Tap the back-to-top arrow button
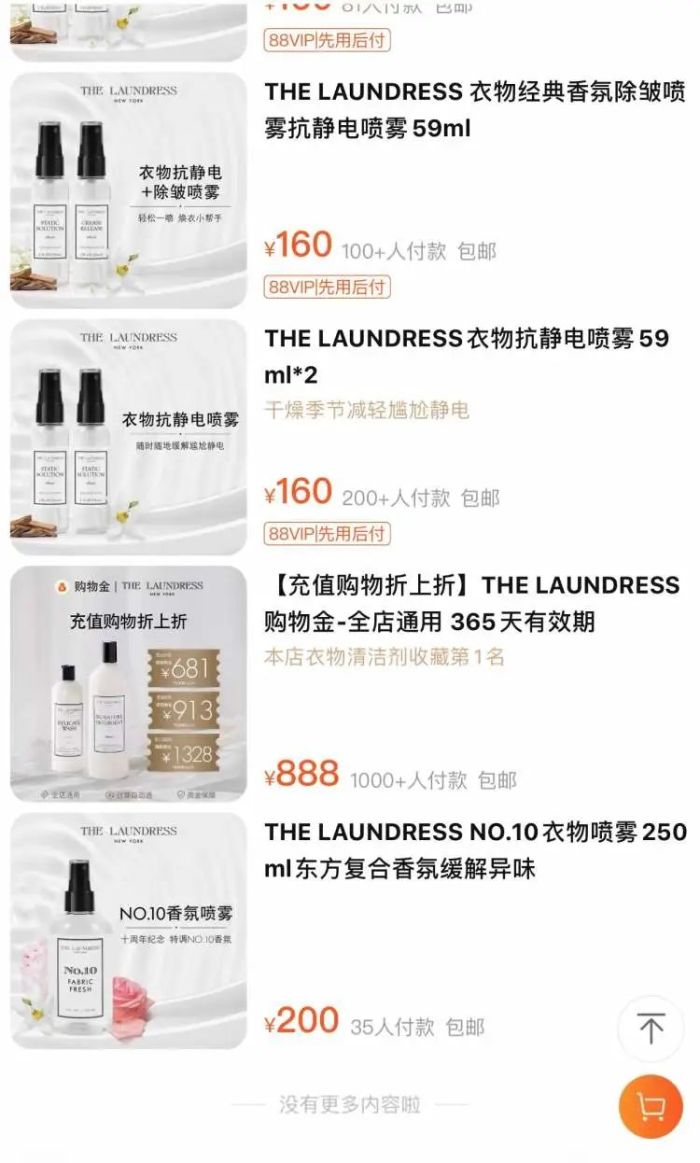Screen dimensions: 700x1163 point(651,1028)
